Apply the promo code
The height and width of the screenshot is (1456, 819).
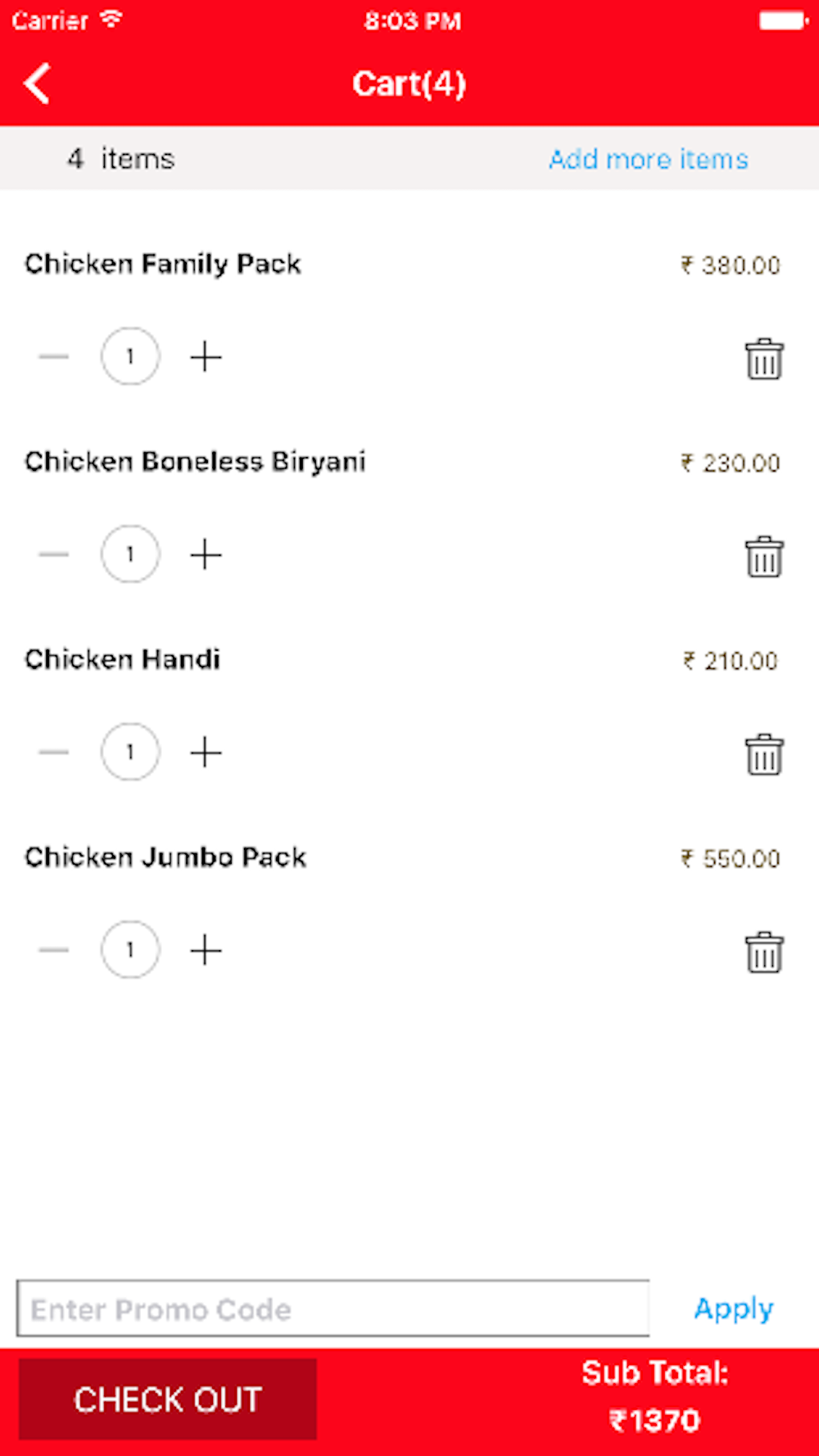coord(733,1309)
